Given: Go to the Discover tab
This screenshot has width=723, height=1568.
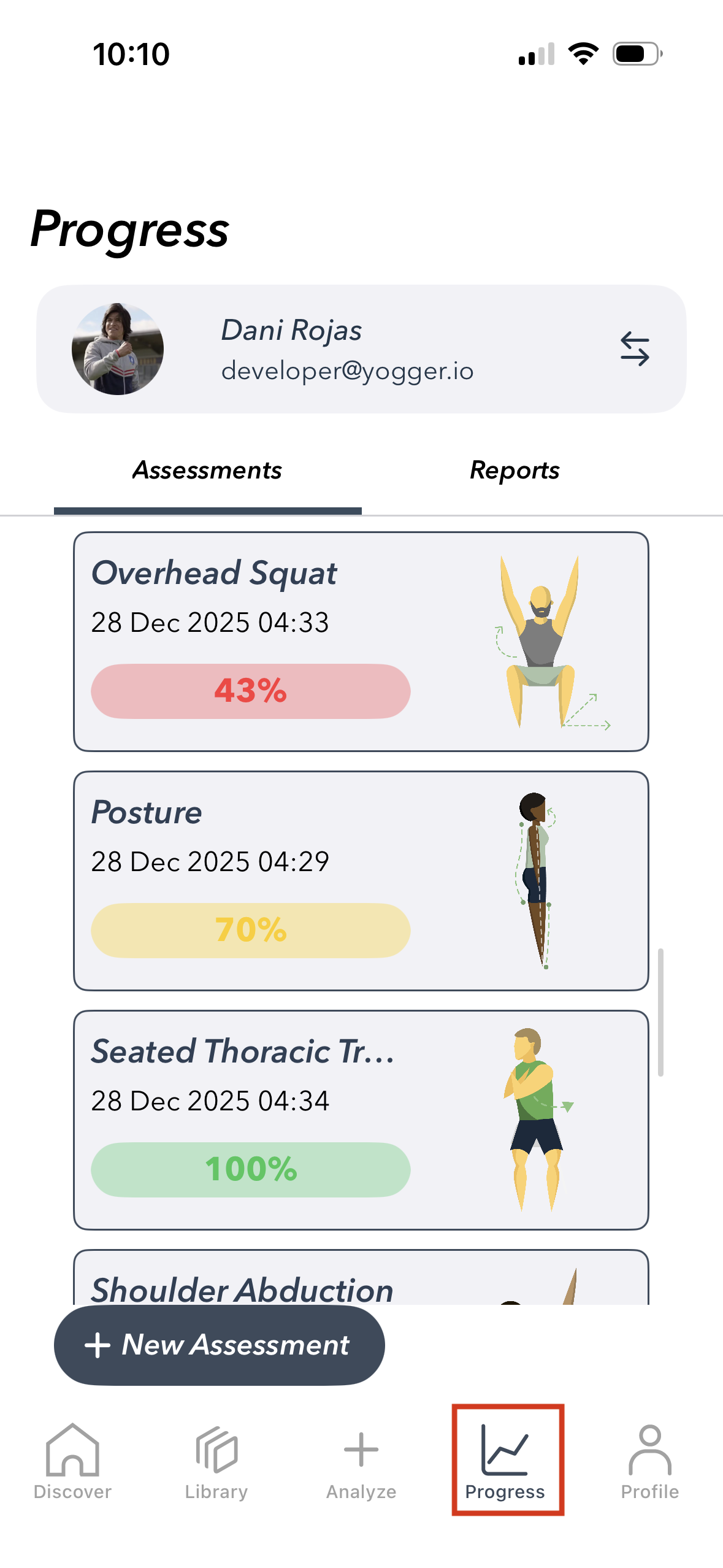Looking at the screenshot, I should coord(72,1461).
